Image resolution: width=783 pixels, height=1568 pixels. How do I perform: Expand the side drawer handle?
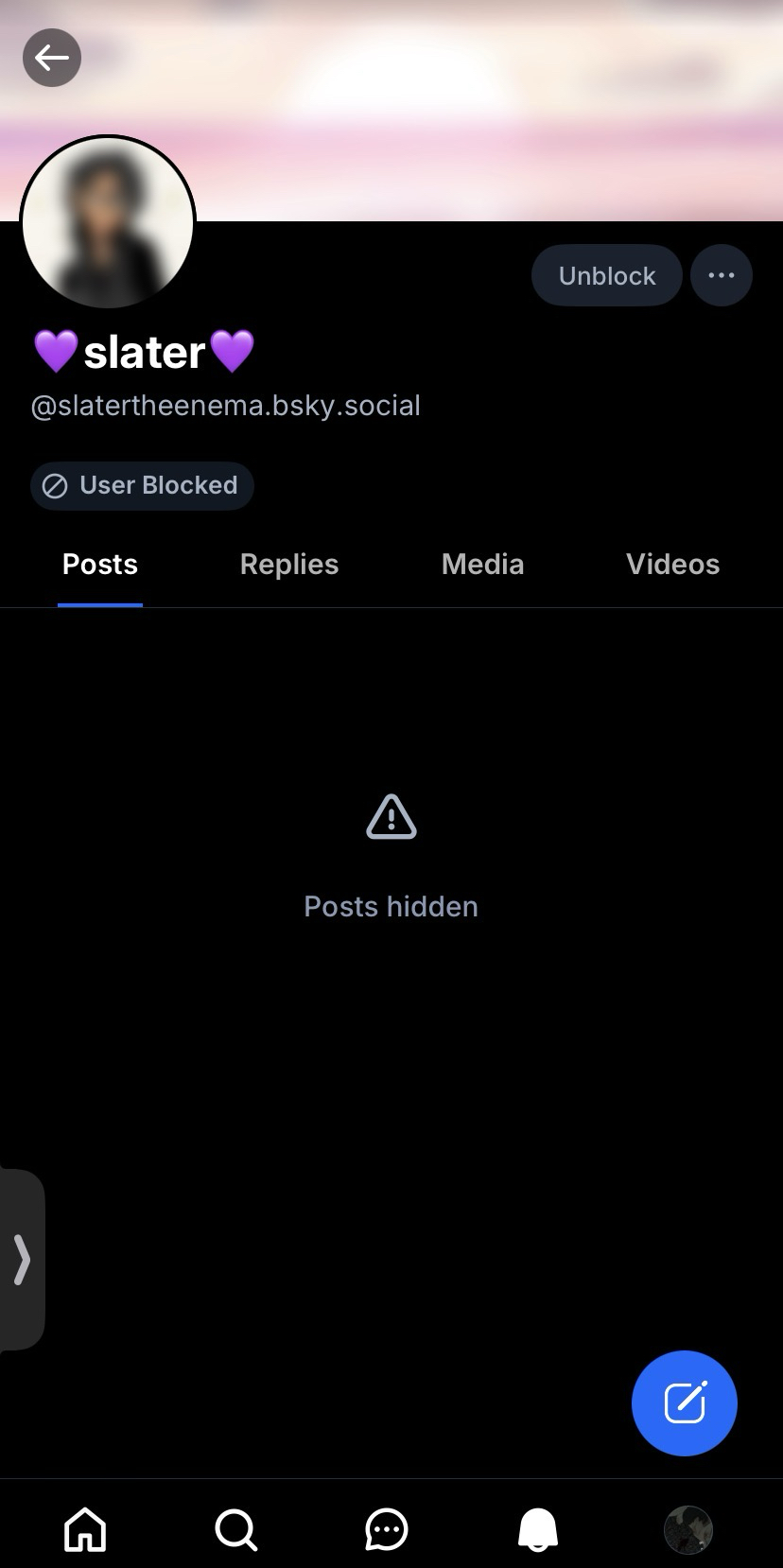[22, 1259]
